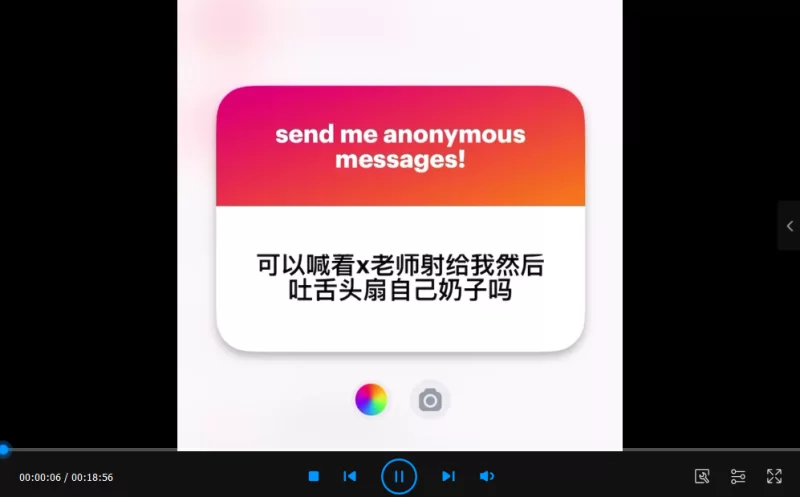Pause the playing video

pos(398,476)
